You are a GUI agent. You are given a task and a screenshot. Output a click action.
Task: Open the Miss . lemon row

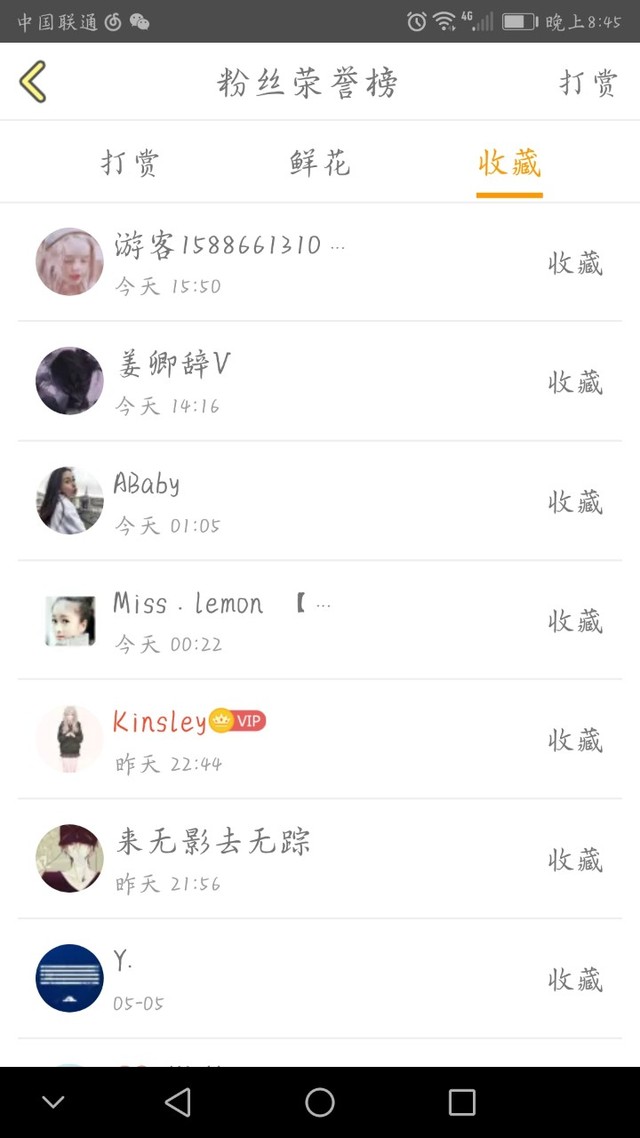tap(320, 620)
